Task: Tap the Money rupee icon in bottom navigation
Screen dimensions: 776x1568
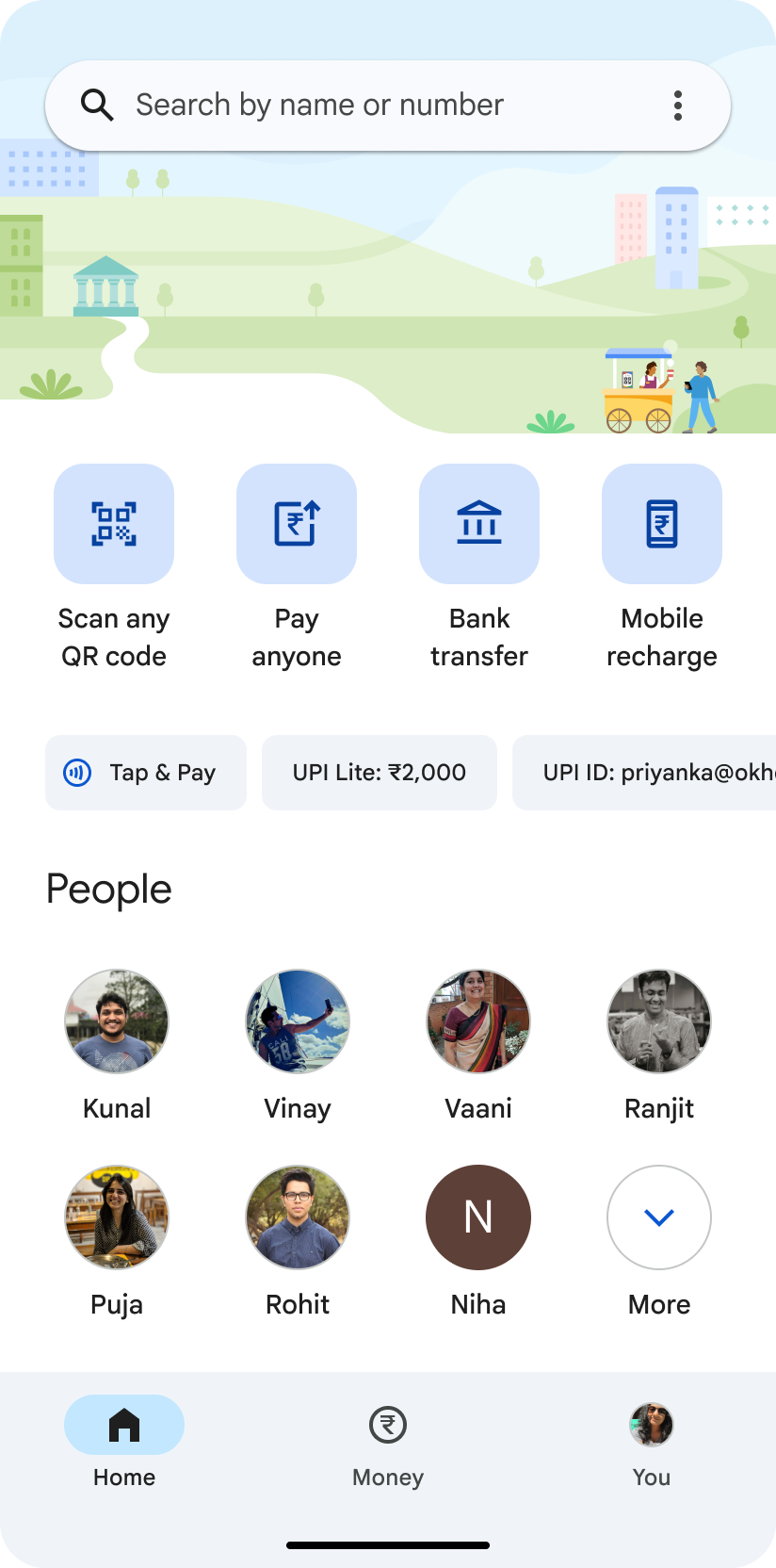Action: tap(388, 1426)
